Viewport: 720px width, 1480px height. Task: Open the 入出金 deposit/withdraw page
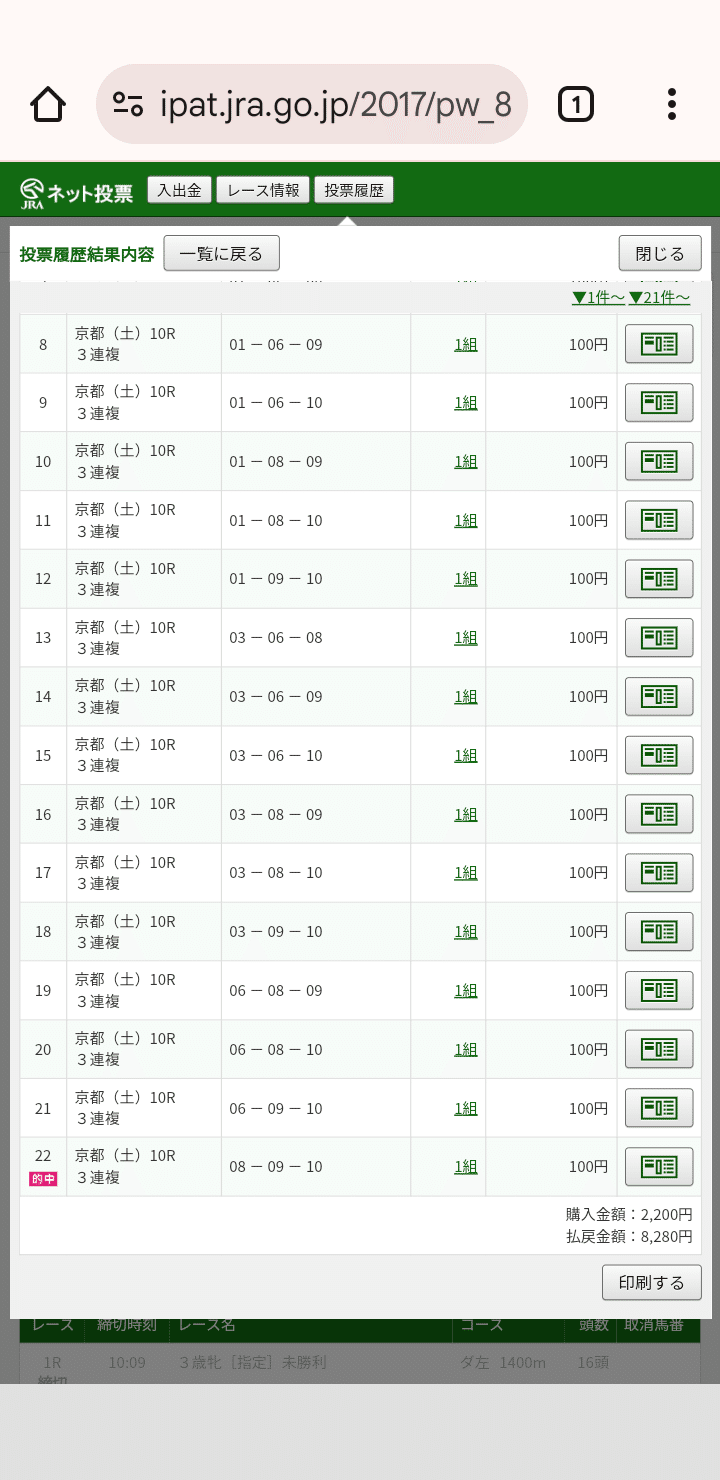click(179, 190)
